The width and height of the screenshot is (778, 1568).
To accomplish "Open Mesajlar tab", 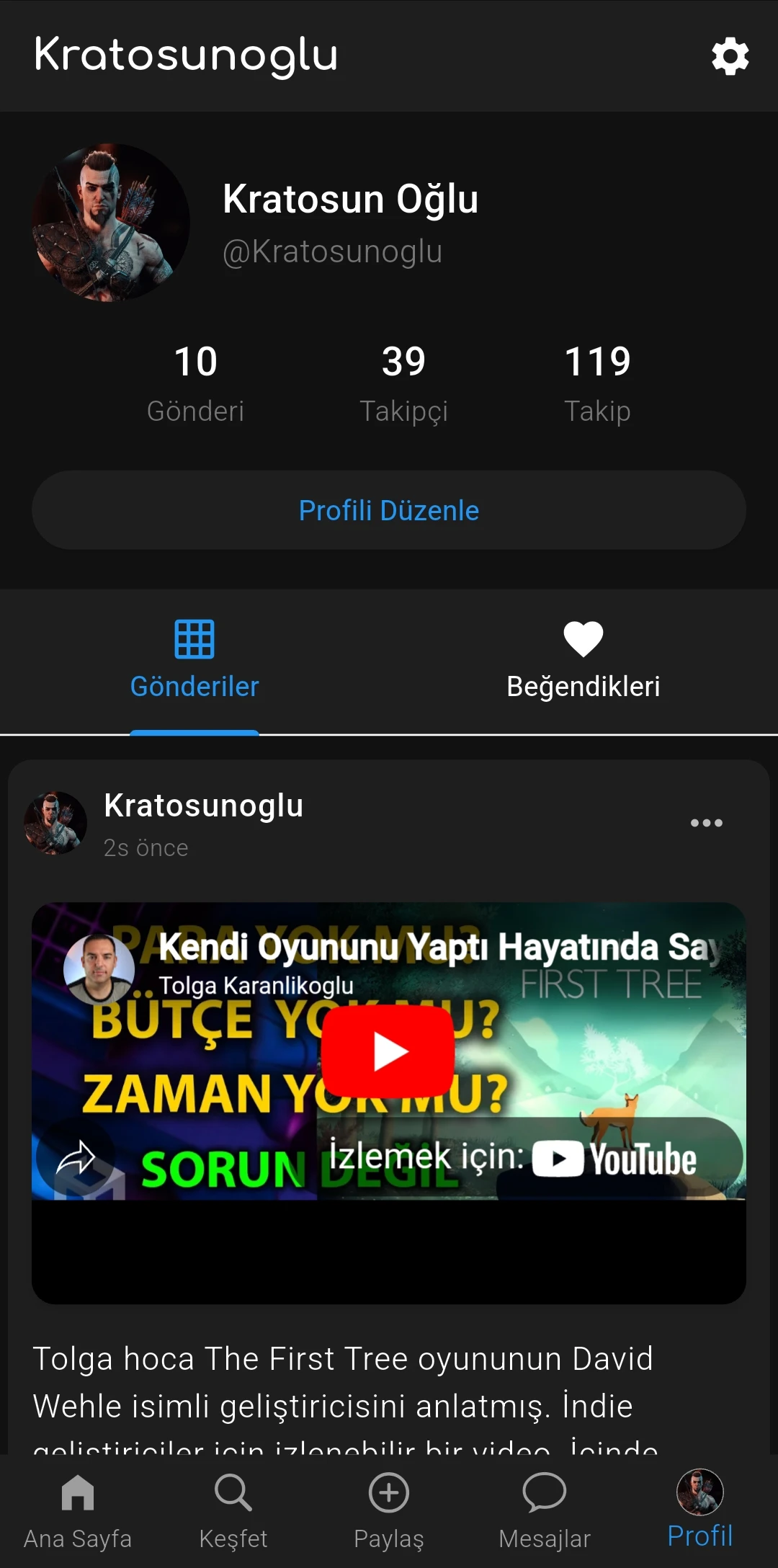I will [x=545, y=1511].
